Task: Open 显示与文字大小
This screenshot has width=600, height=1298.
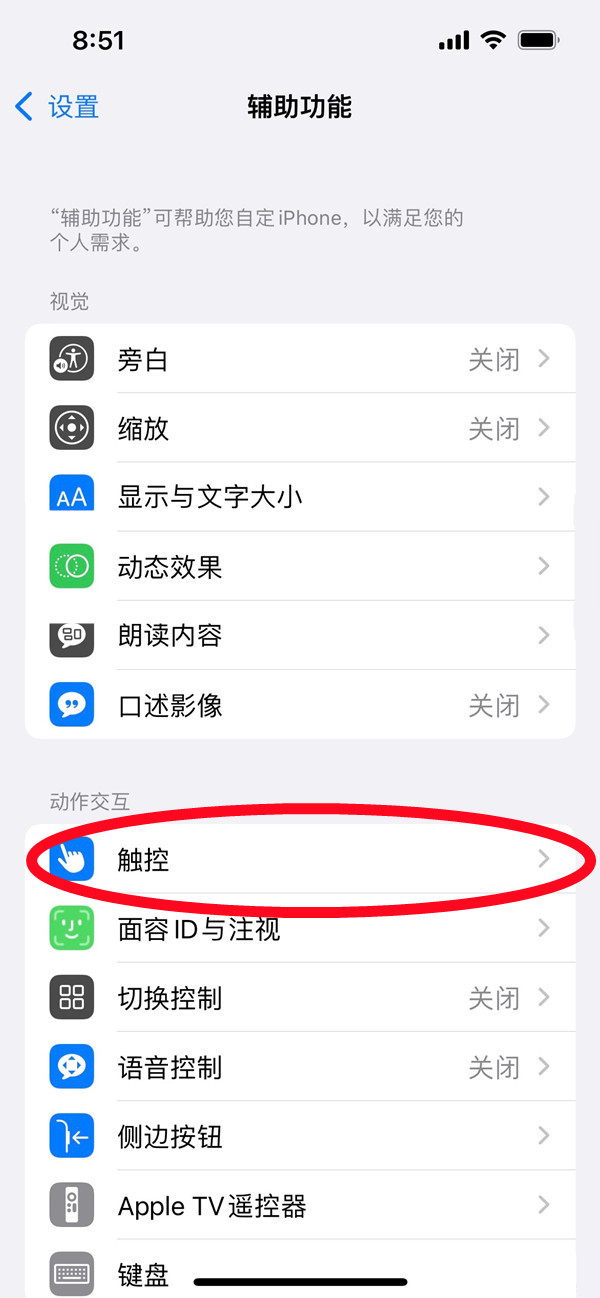Action: (300, 497)
